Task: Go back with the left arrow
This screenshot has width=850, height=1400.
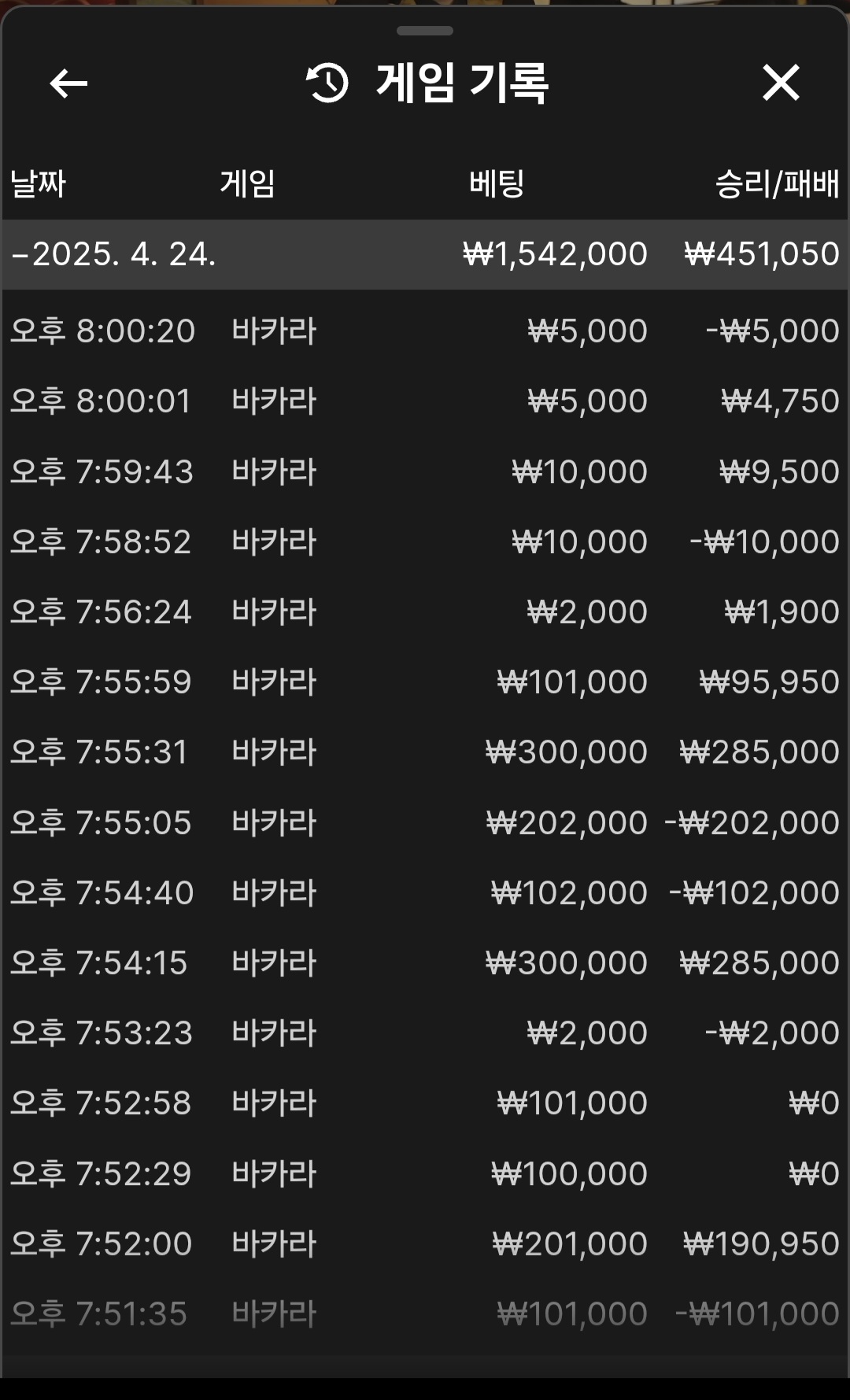Action: [68, 83]
